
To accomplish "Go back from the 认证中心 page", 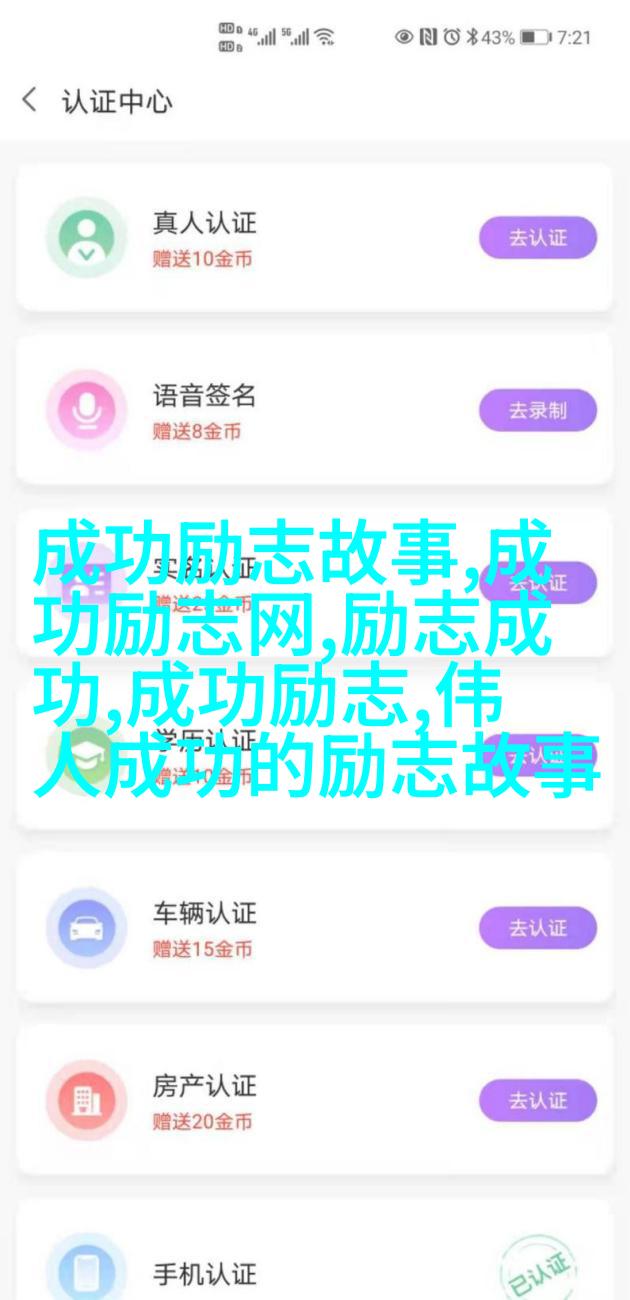I will pyautogui.click(x=30, y=100).
